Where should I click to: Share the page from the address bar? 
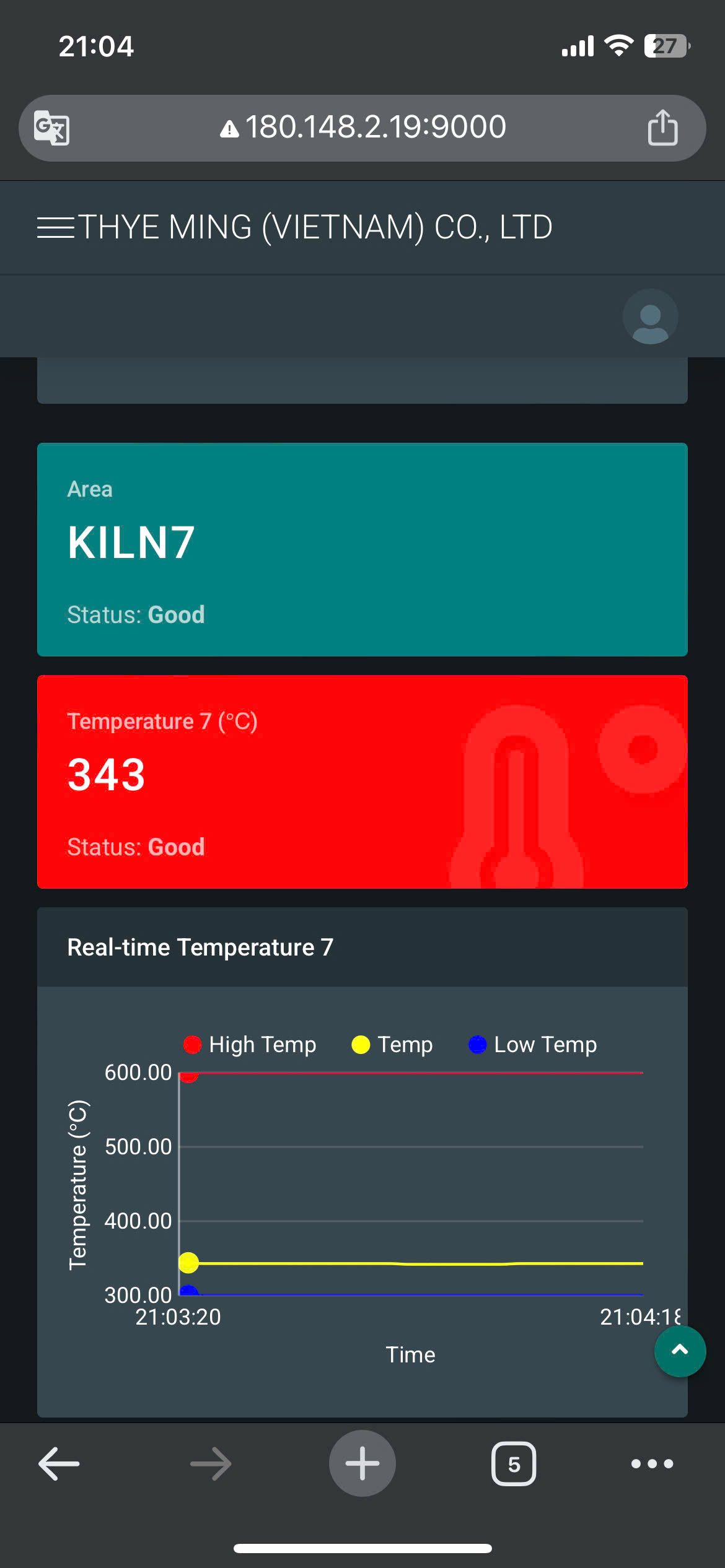[662, 128]
